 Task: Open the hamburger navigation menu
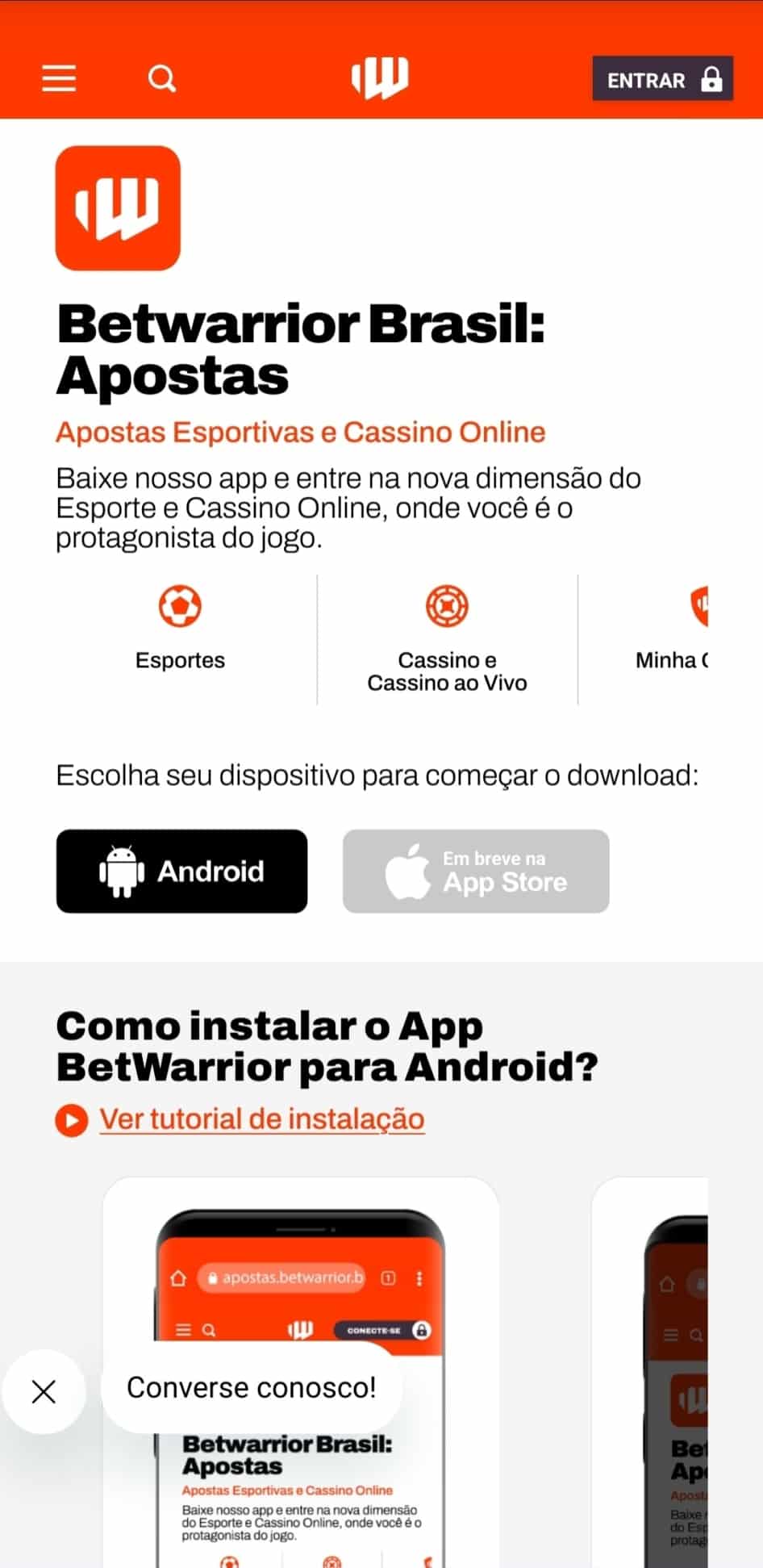[x=57, y=78]
